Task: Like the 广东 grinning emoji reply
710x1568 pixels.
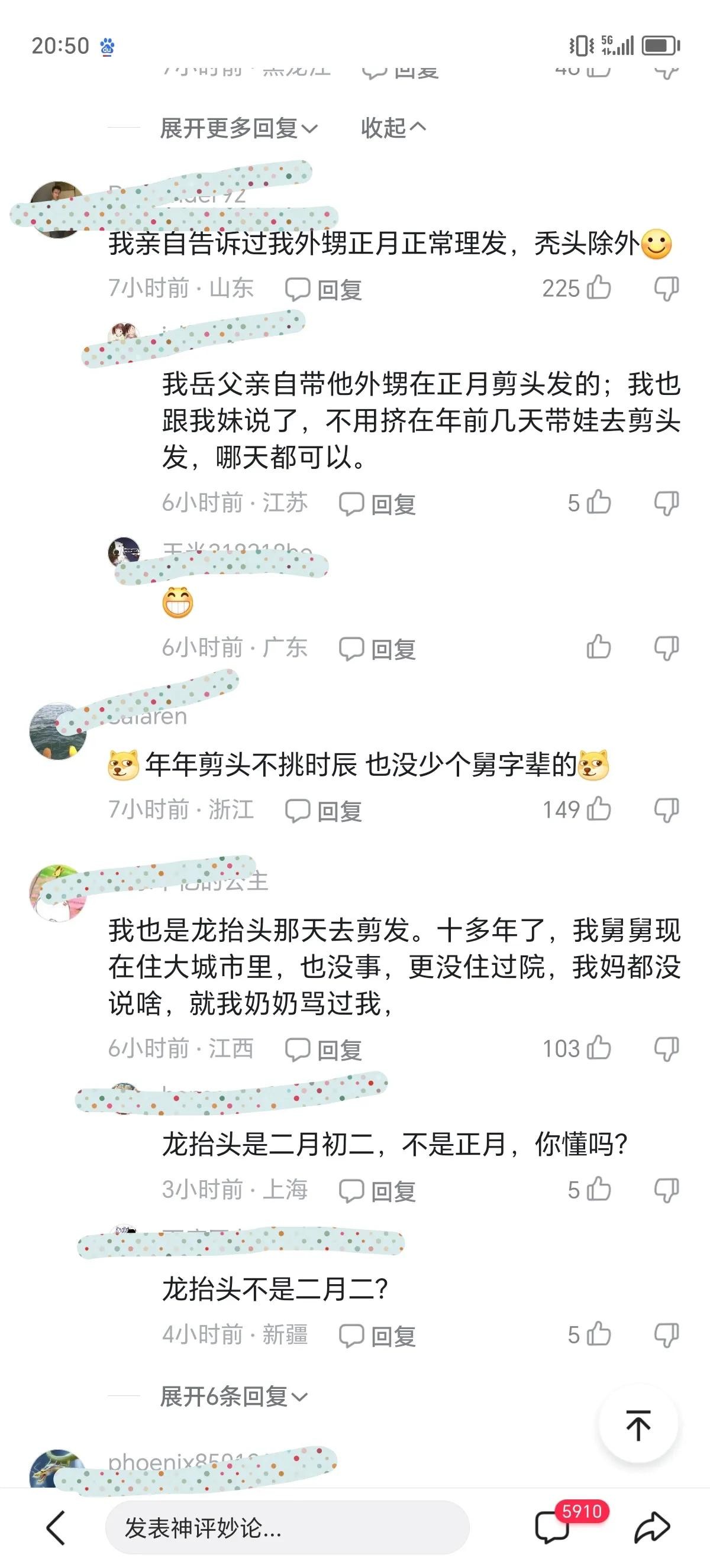Action: [599, 647]
